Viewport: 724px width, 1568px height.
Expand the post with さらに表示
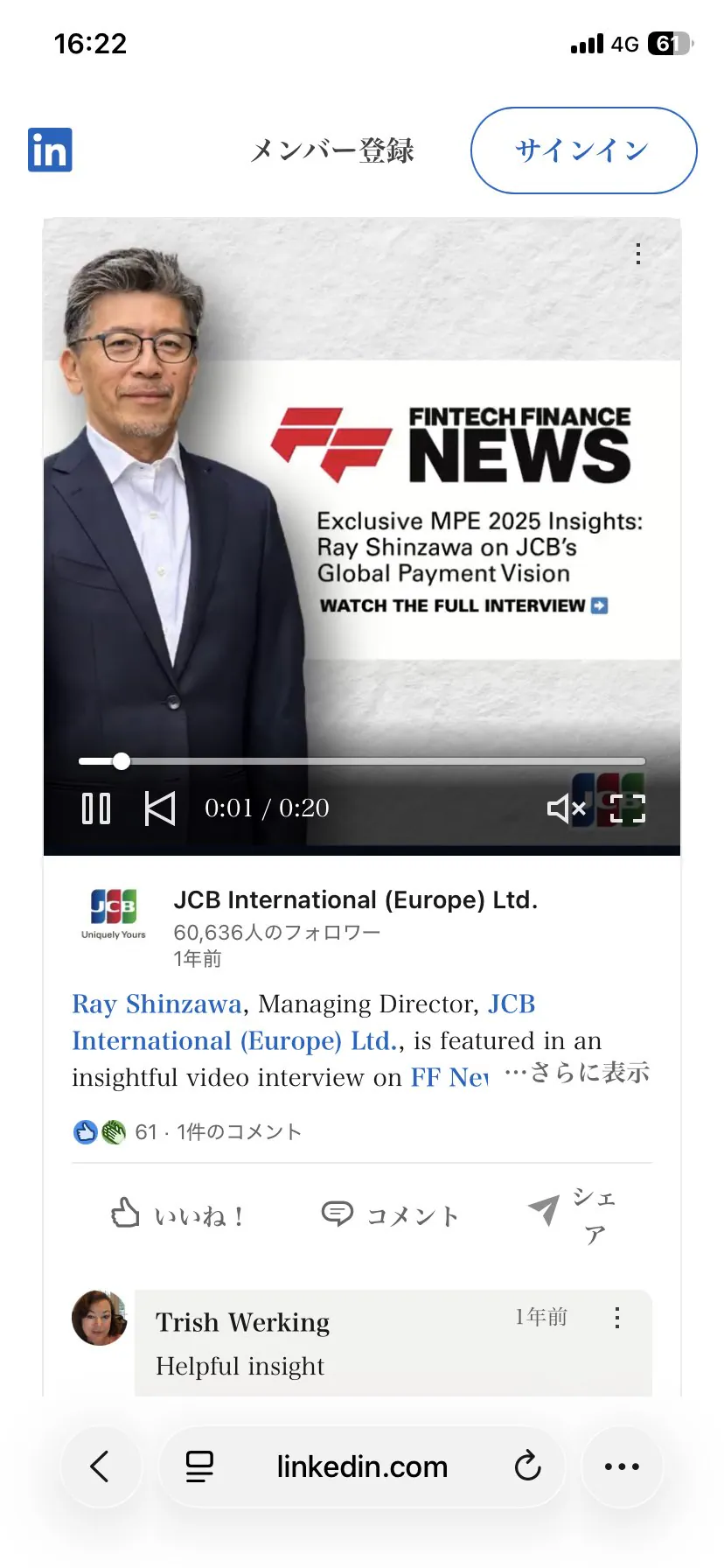pyautogui.click(x=577, y=1073)
